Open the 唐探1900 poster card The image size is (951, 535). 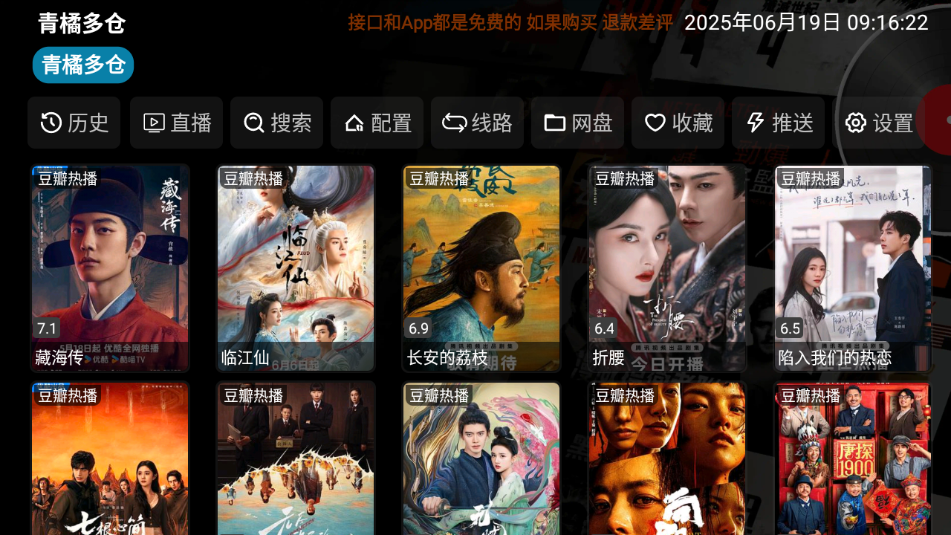pyautogui.click(x=853, y=460)
